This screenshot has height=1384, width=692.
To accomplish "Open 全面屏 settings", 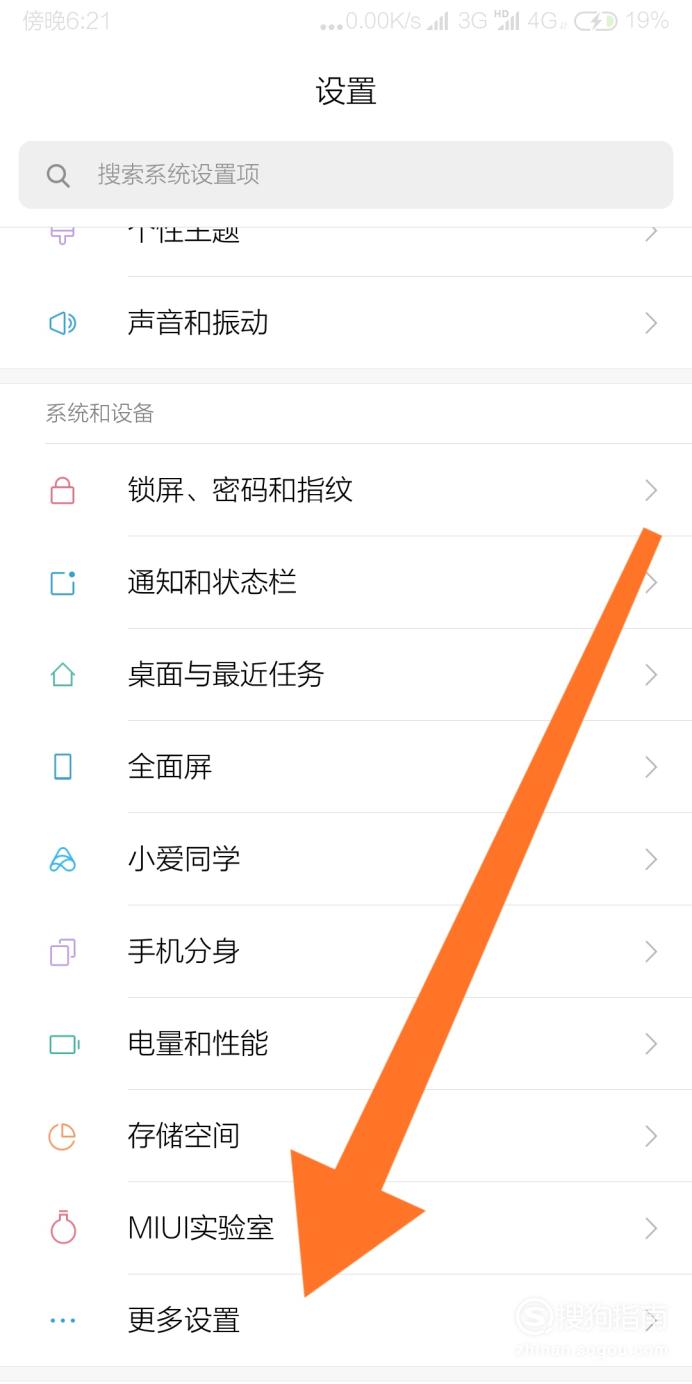I will point(346,767).
